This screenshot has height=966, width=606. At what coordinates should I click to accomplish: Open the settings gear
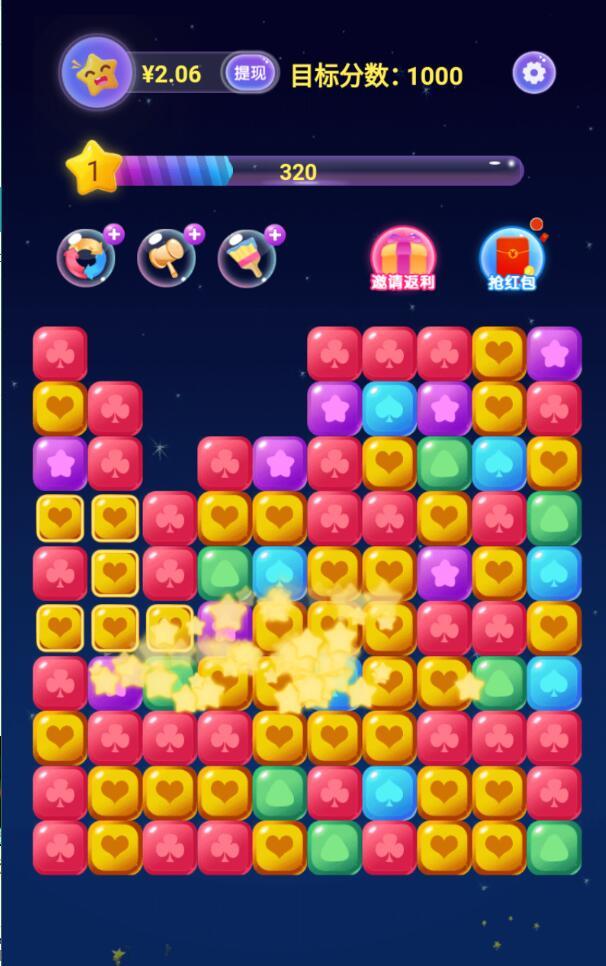click(x=534, y=72)
